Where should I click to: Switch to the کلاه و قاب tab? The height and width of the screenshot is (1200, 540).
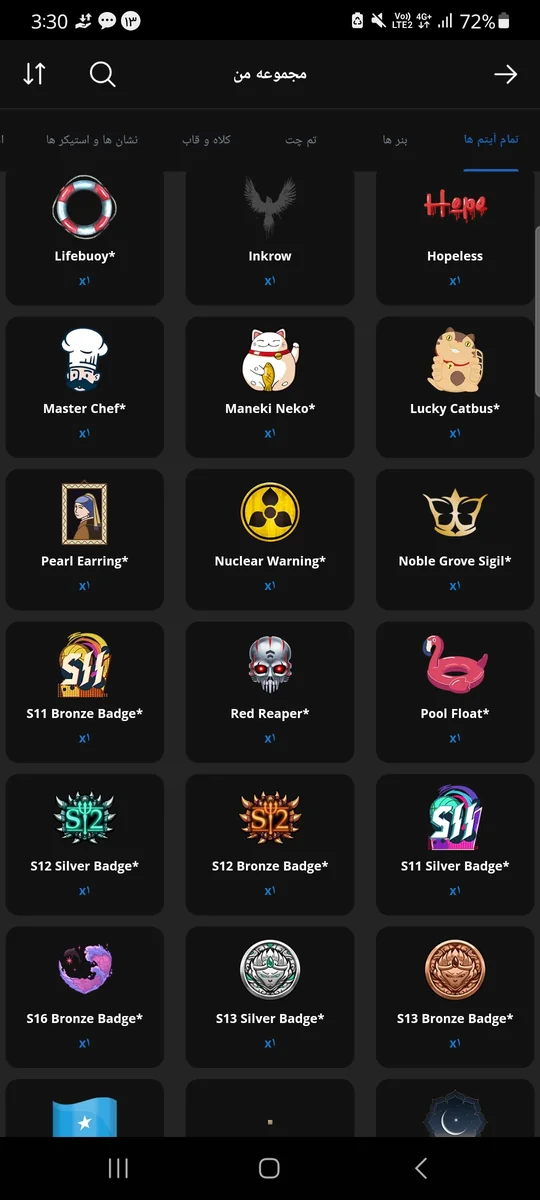[206, 140]
